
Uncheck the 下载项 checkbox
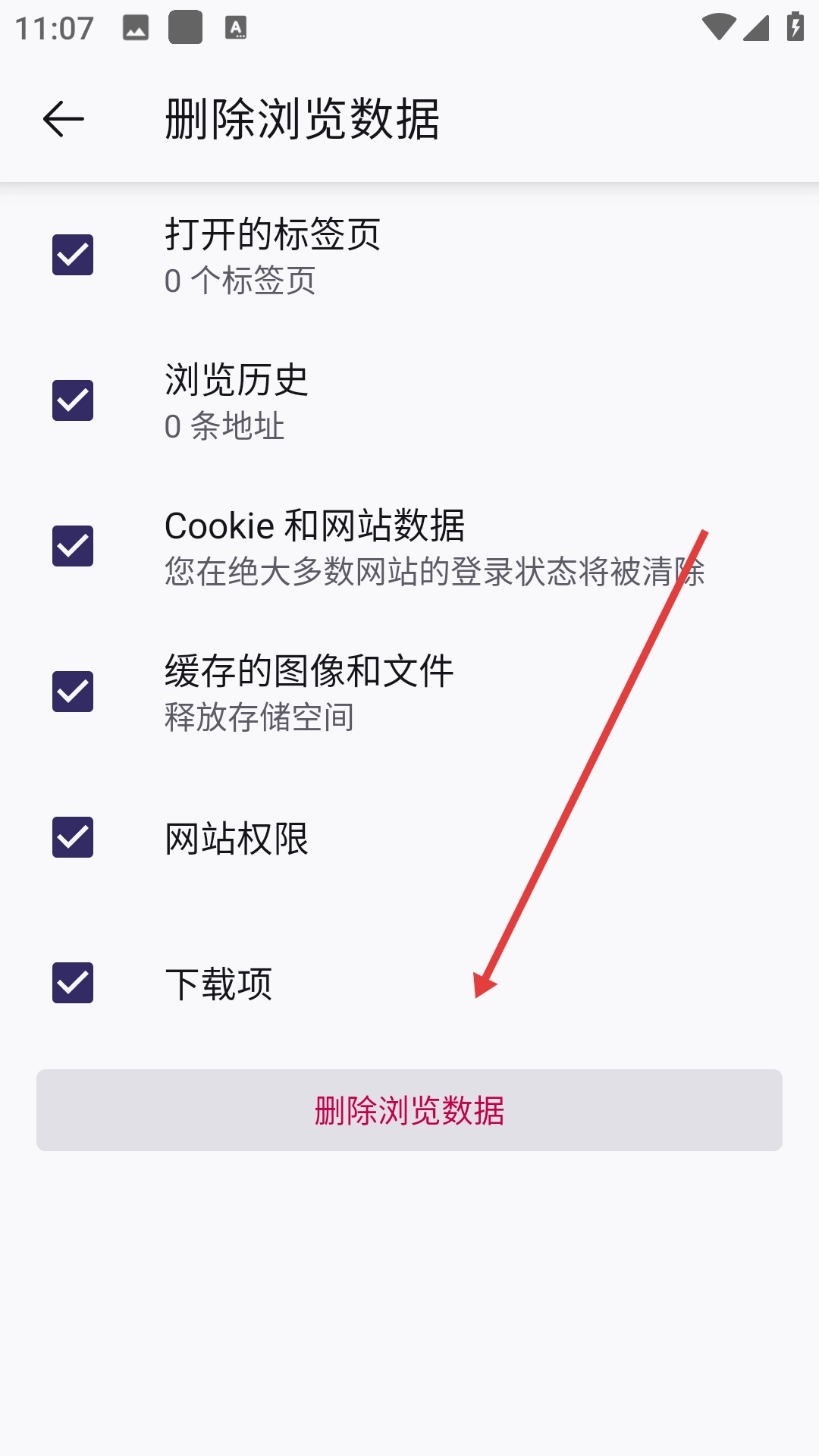[x=73, y=983]
